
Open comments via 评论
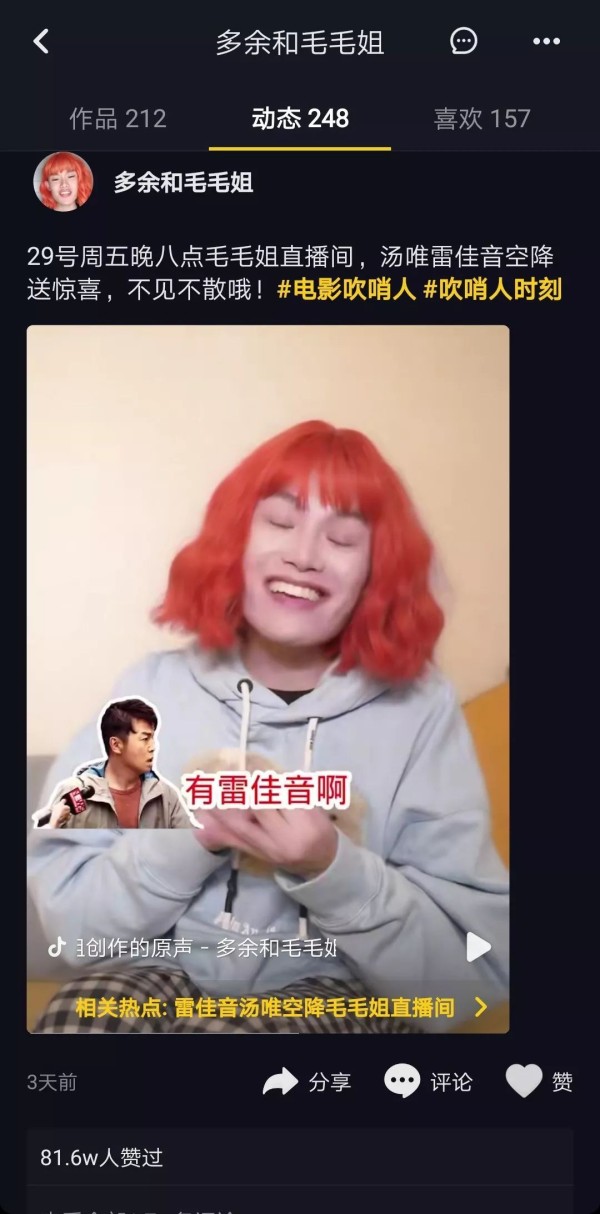(x=428, y=1081)
